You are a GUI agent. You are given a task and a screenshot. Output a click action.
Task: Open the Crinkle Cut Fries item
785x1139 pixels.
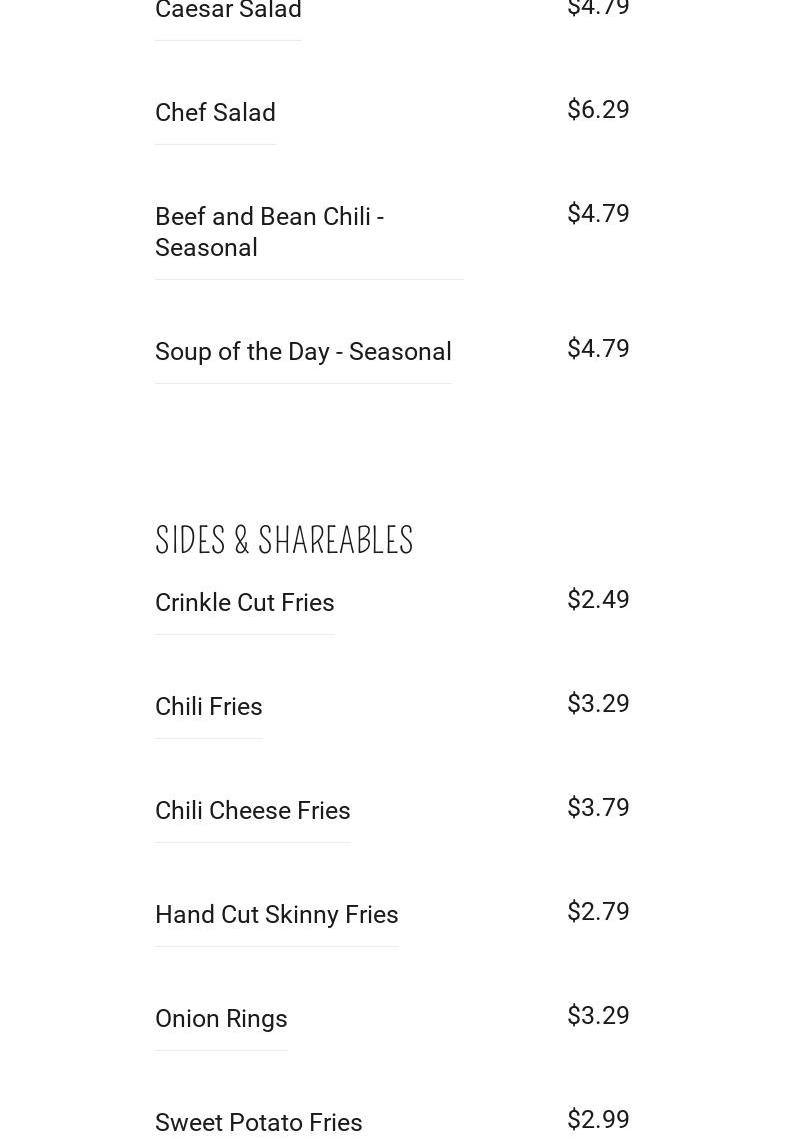tap(244, 603)
